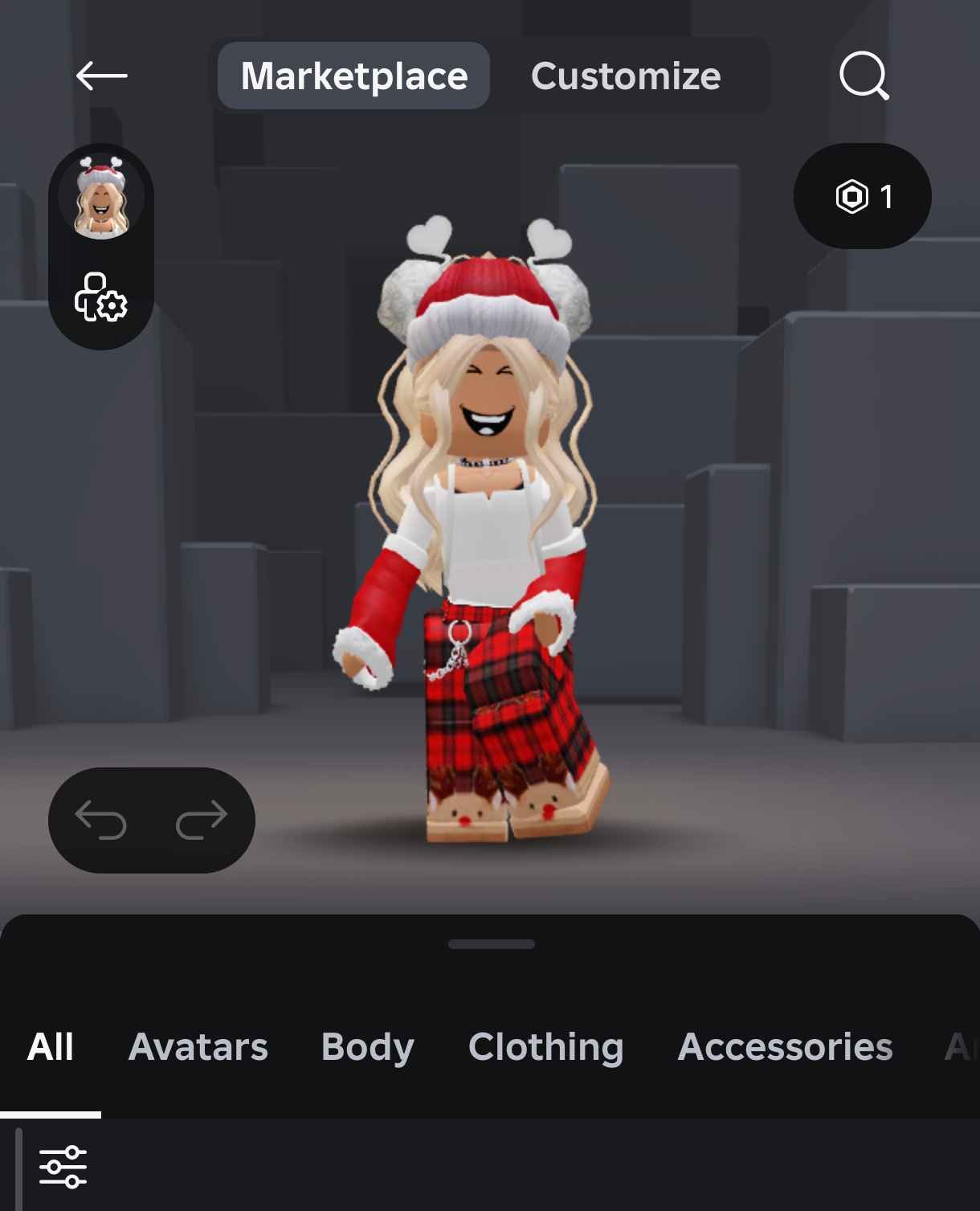980x1211 pixels.
Task: Open the search magnifier
Action: 864,76
